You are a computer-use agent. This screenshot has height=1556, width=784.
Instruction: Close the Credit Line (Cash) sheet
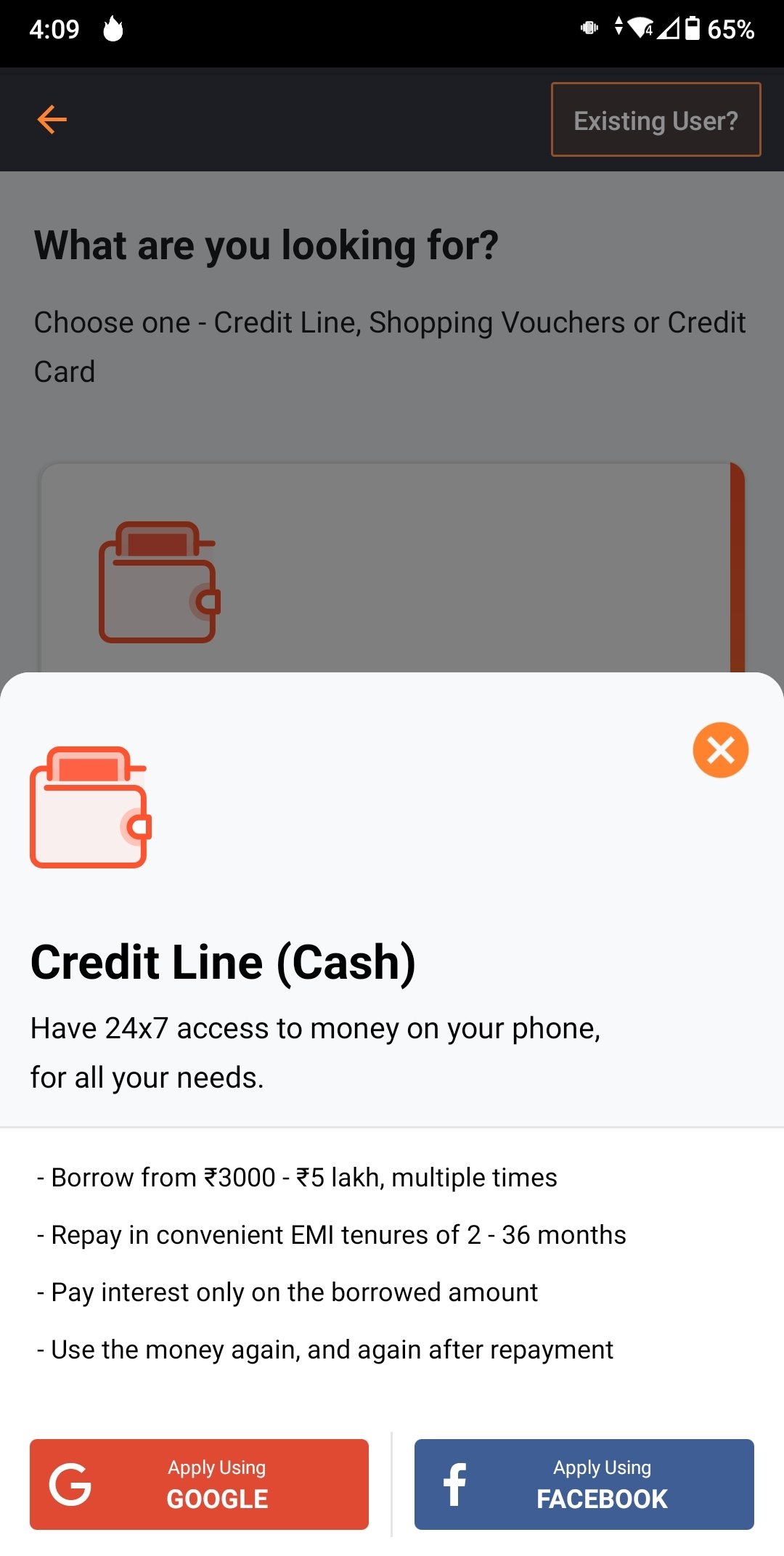point(720,750)
